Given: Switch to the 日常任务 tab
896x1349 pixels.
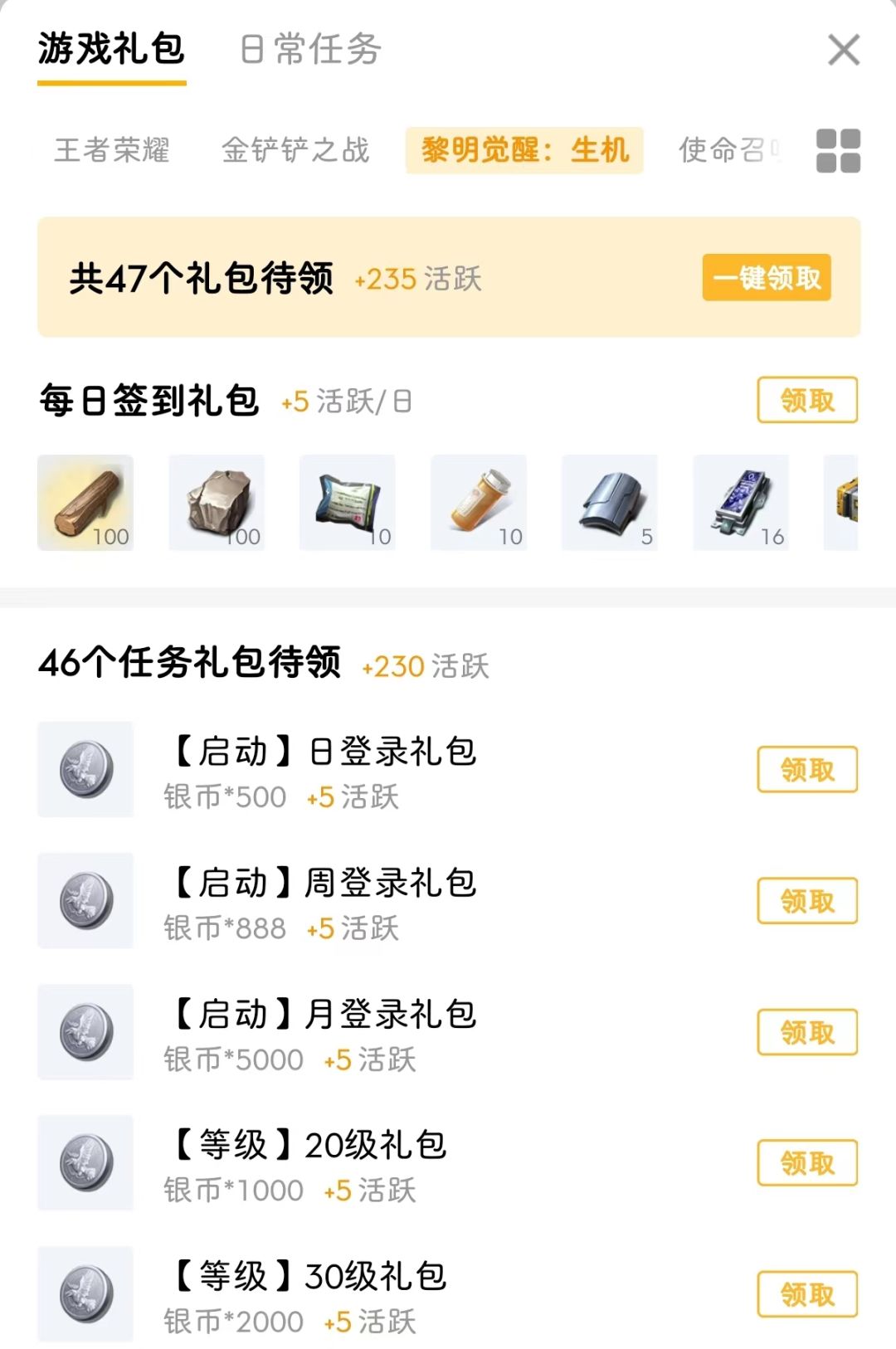Looking at the screenshot, I should [x=310, y=50].
